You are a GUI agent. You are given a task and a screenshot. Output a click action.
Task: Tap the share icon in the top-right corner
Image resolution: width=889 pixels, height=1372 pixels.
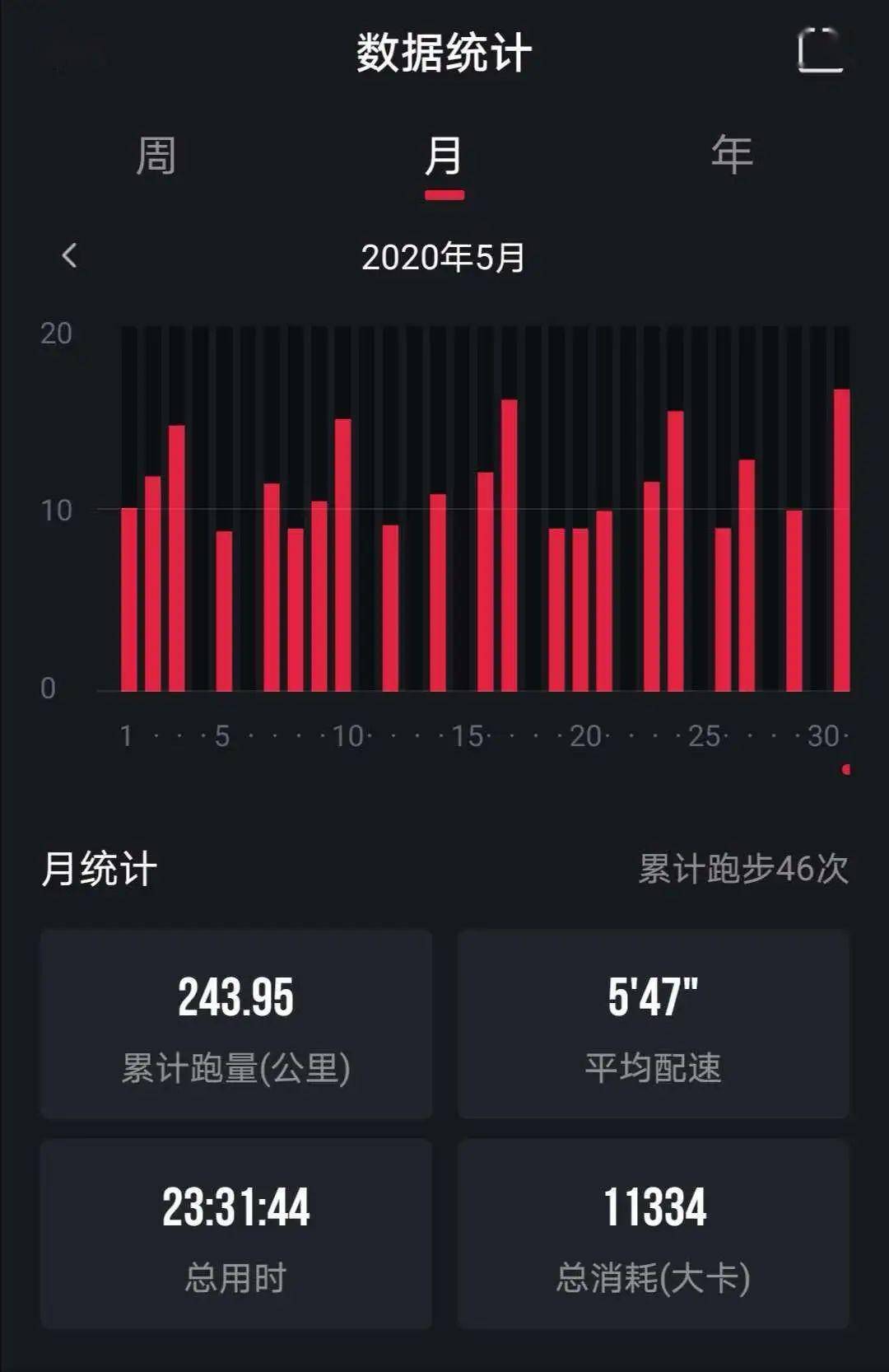[821, 51]
